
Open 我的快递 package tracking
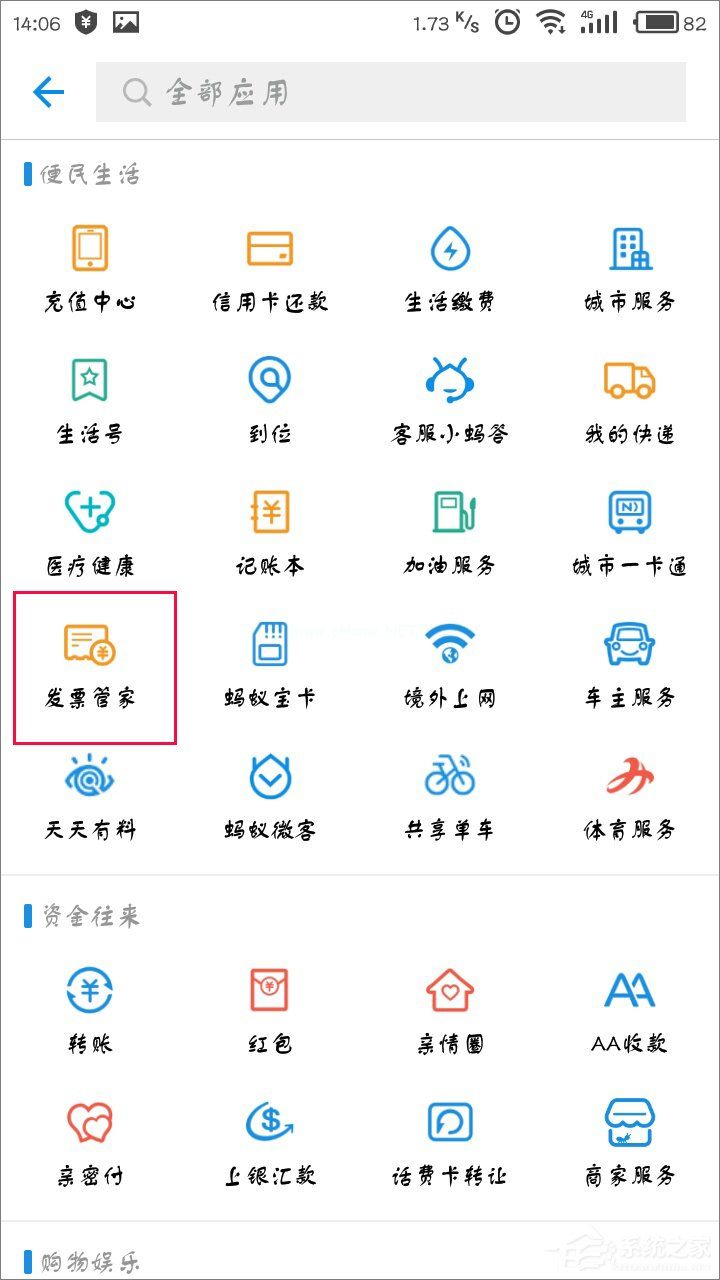630,398
